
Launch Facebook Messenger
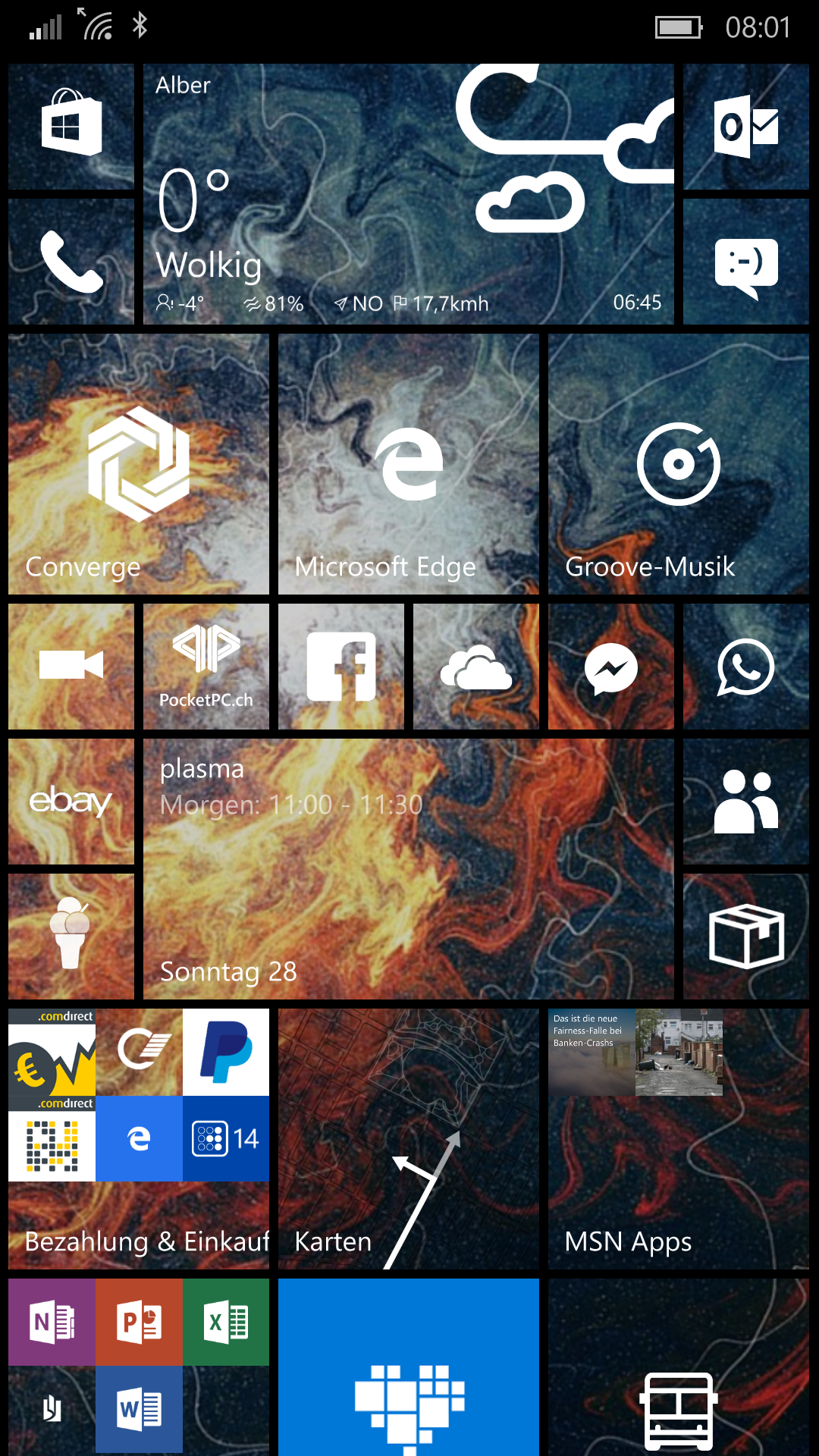click(x=611, y=667)
